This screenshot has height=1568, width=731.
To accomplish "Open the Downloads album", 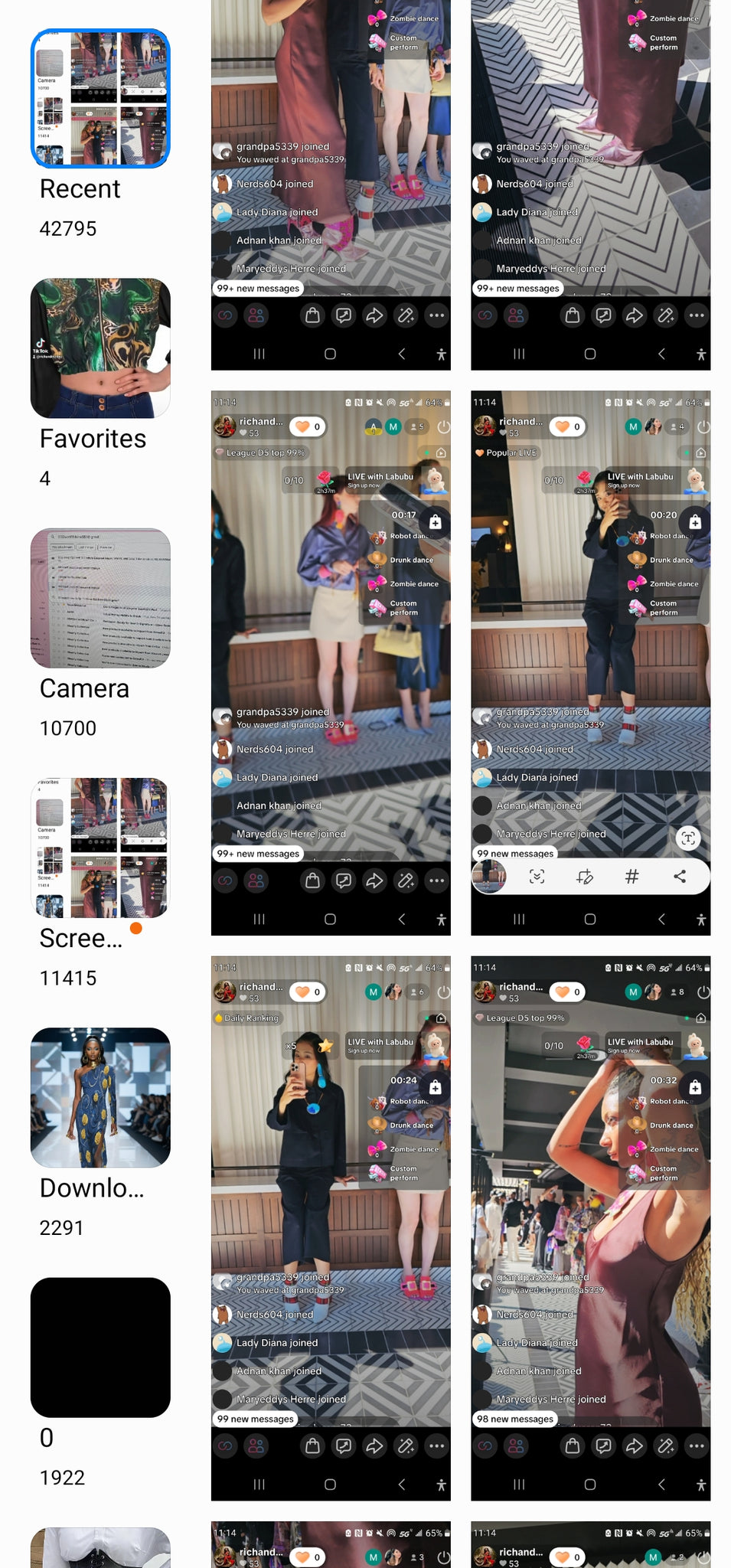I will (x=100, y=1097).
